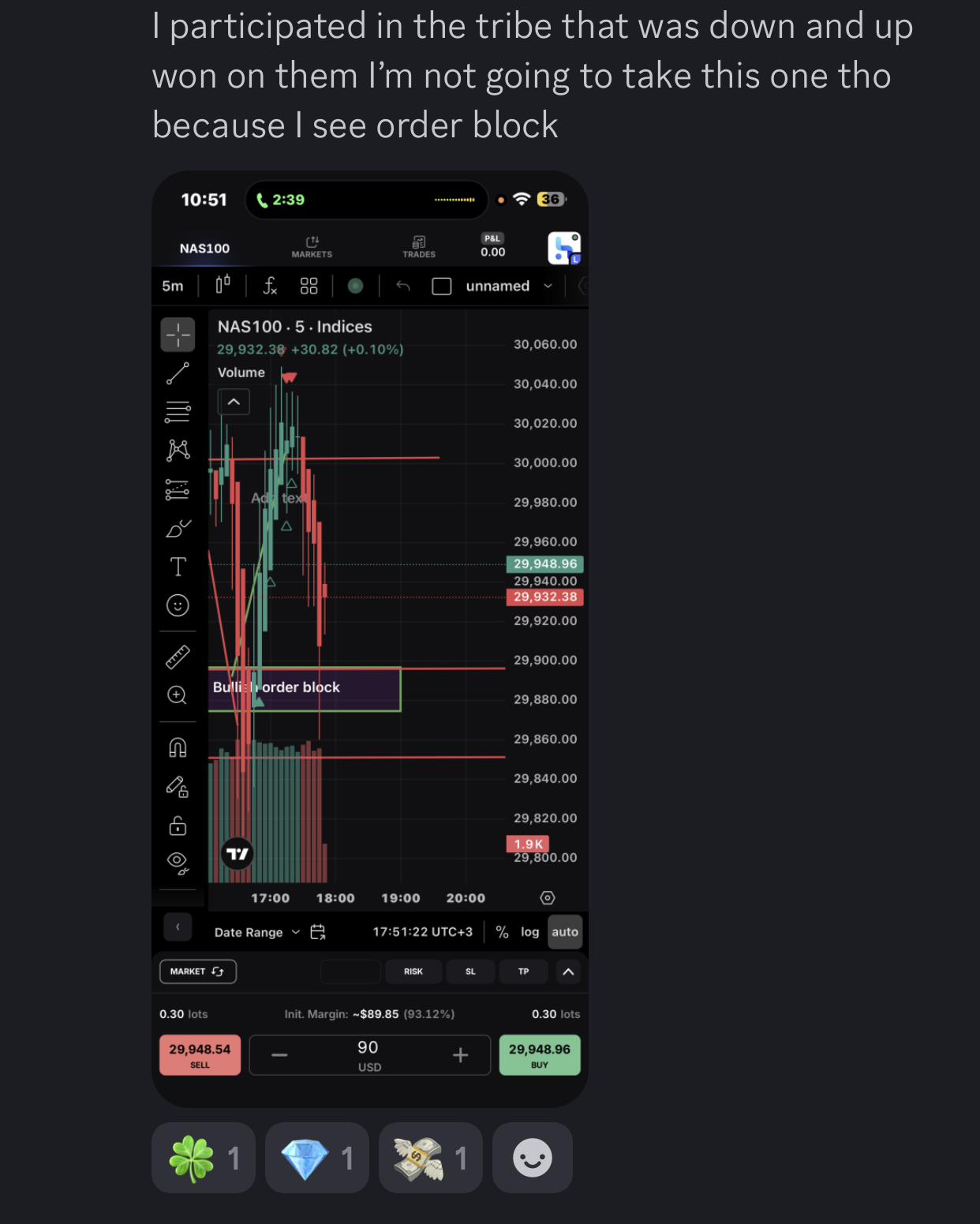Toggle the flying money reaction
This screenshot has width=980, height=1224.
coord(431,1158)
